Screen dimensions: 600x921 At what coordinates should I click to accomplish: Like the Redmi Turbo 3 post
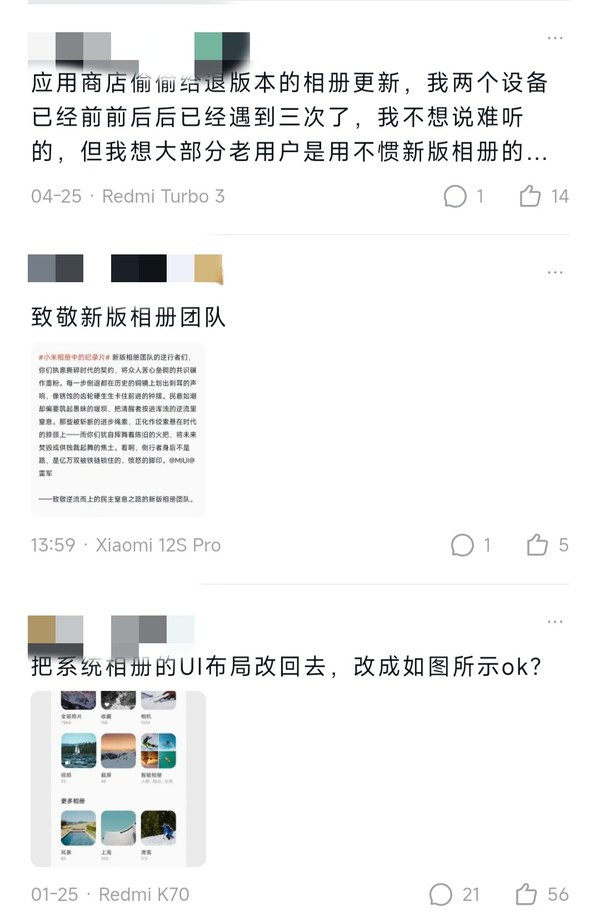click(530, 196)
